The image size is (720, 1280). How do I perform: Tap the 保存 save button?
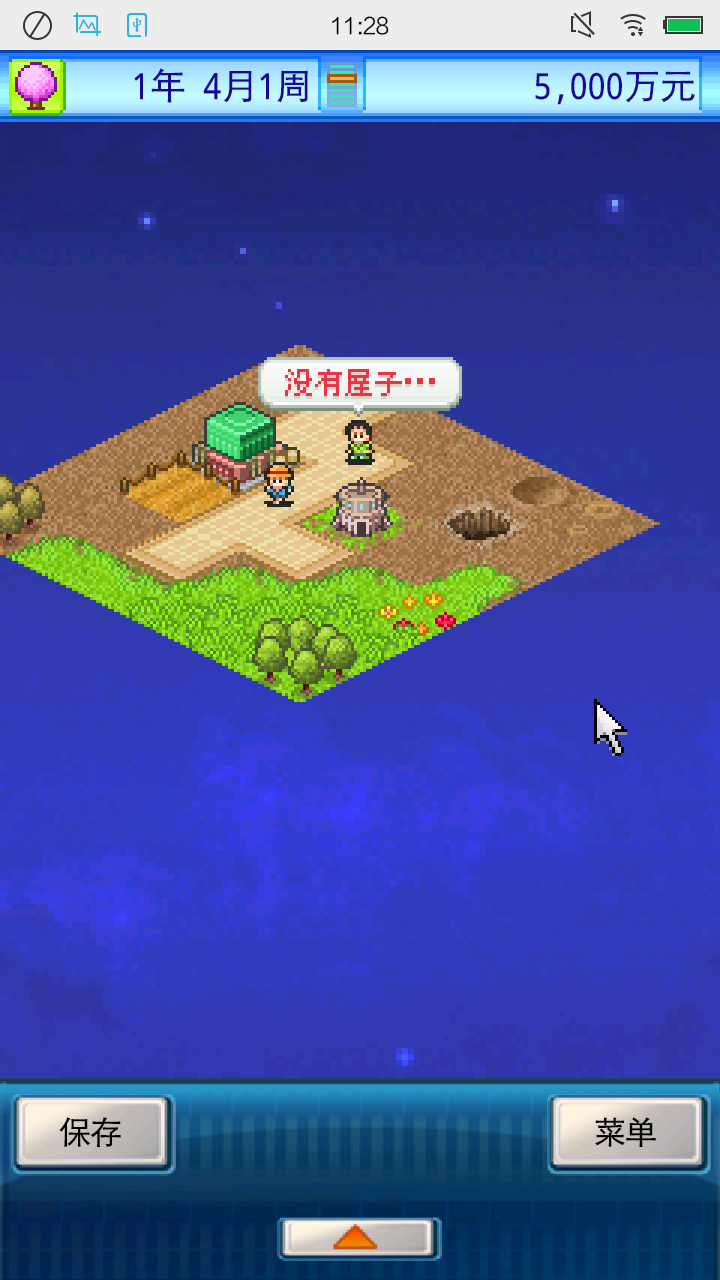(92, 1133)
